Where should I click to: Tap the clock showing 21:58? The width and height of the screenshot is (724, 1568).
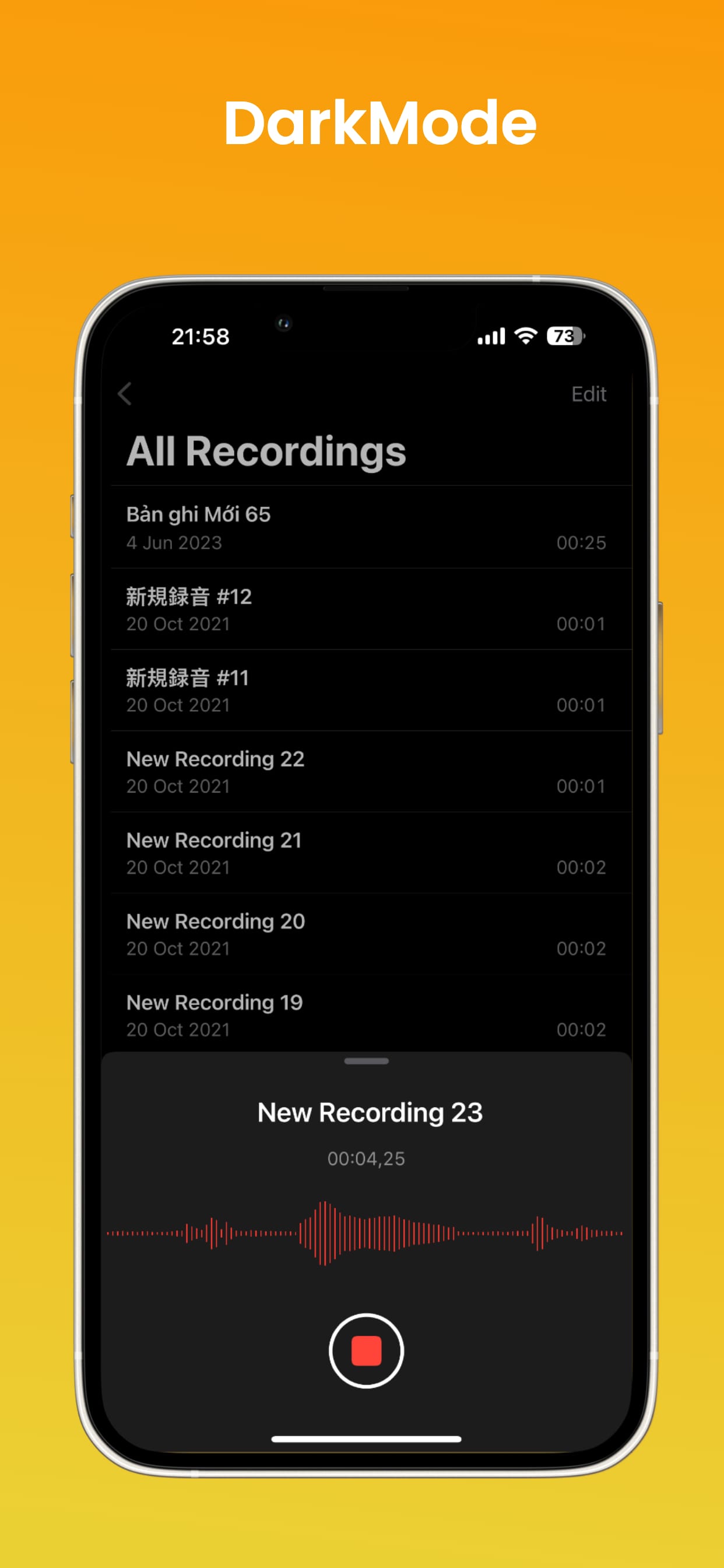tap(201, 335)
